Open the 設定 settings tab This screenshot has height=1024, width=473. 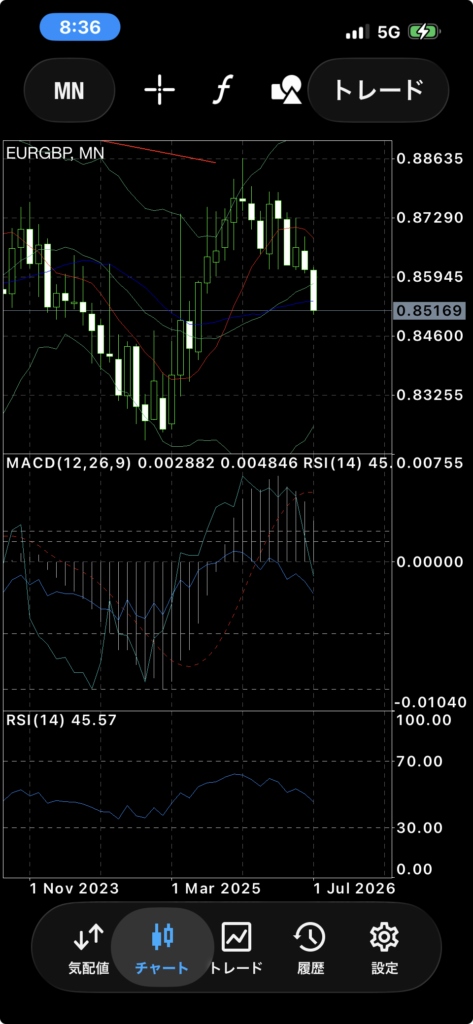[384, 949]
